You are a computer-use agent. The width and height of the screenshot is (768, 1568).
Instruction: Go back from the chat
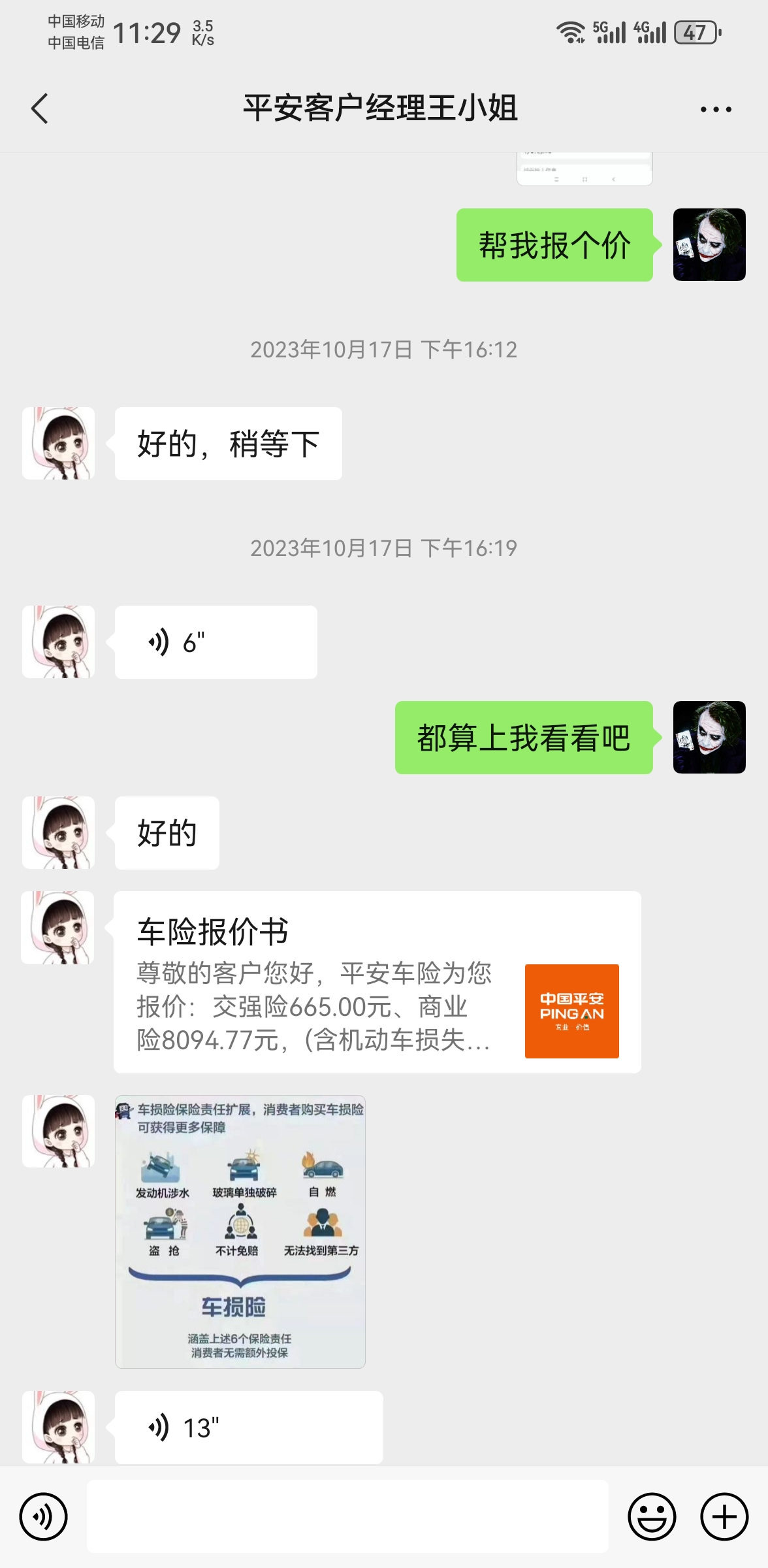point(40,108)
